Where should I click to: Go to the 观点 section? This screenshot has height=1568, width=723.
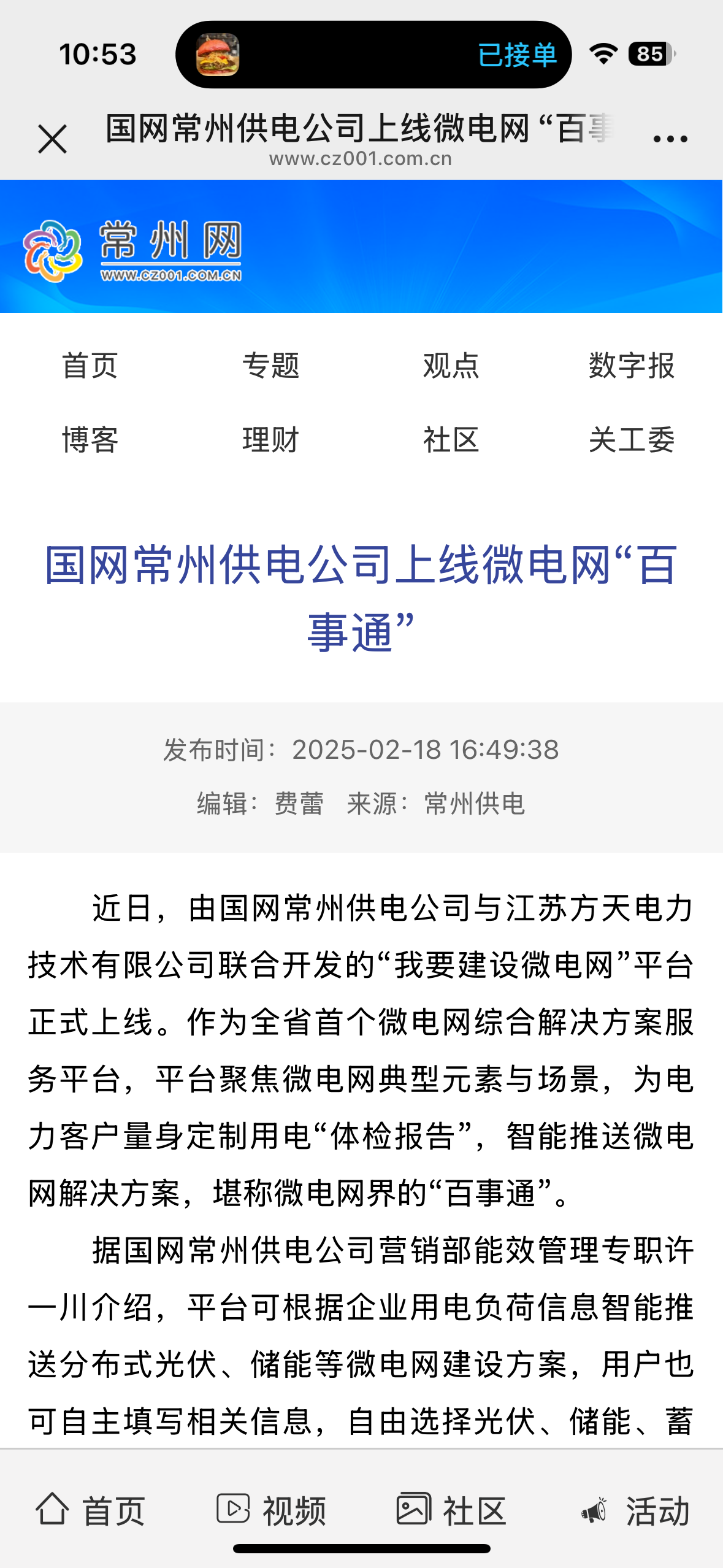pos(451,366)
